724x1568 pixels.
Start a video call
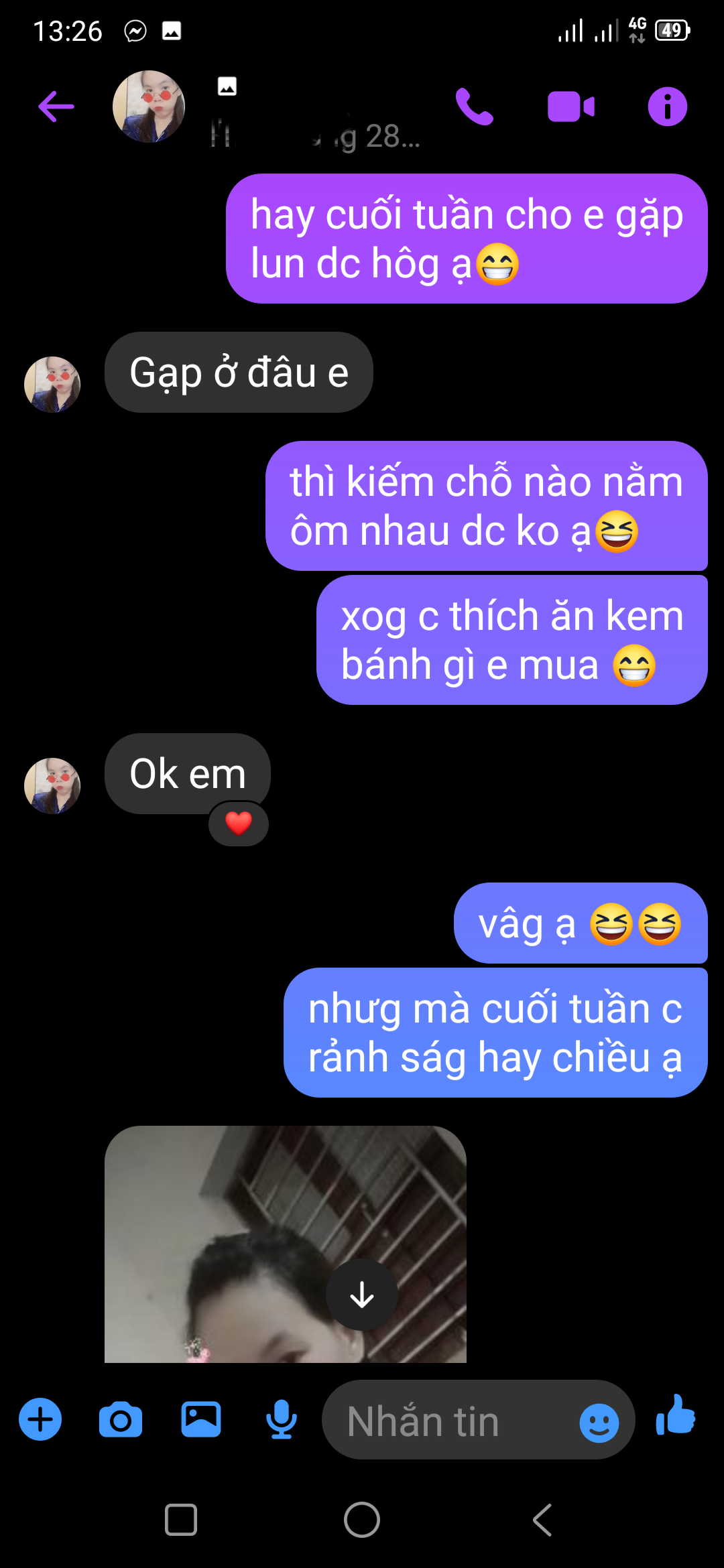(570, 107)
